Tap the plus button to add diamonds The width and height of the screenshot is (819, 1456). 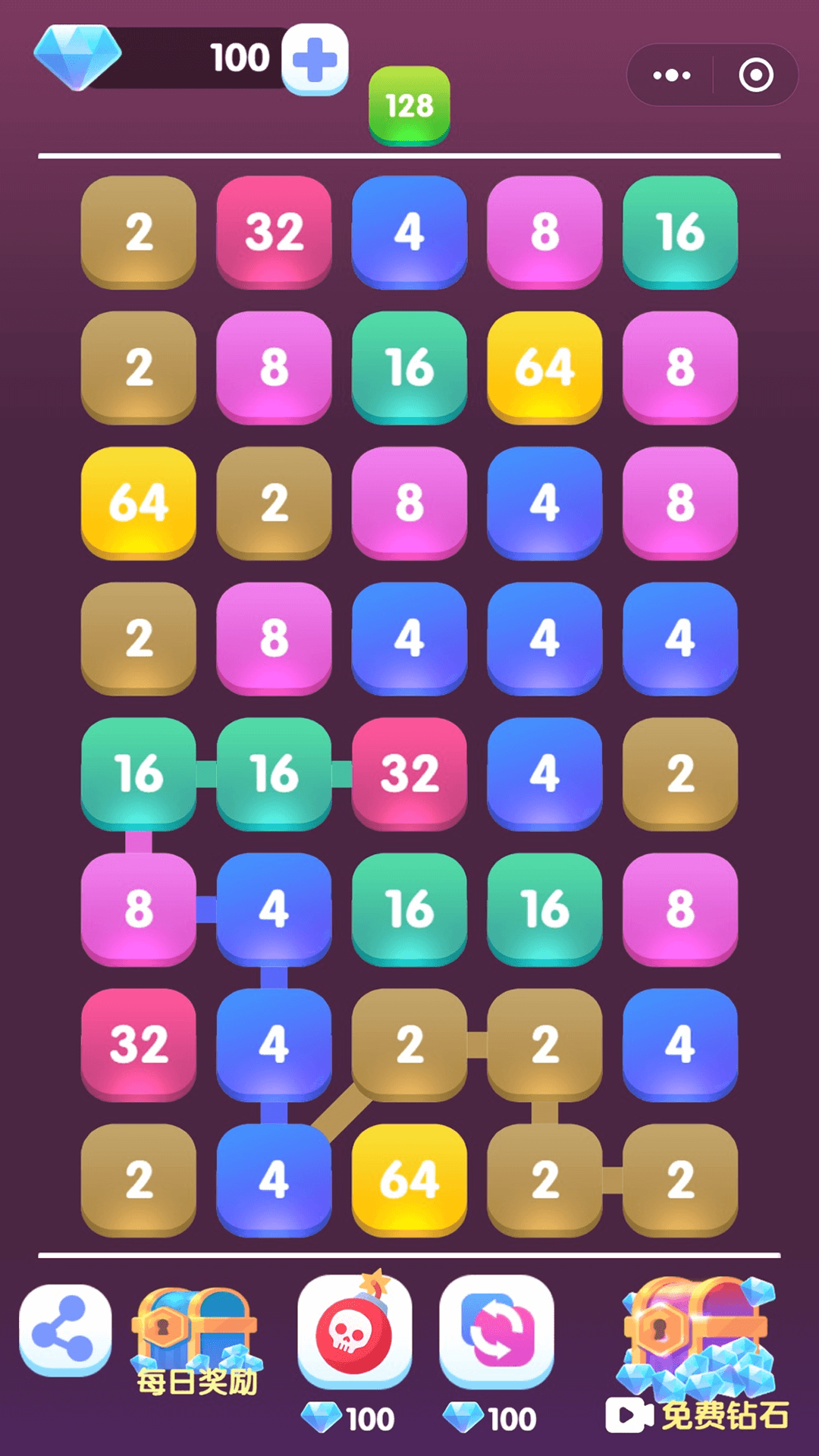[x=315, y=59]
